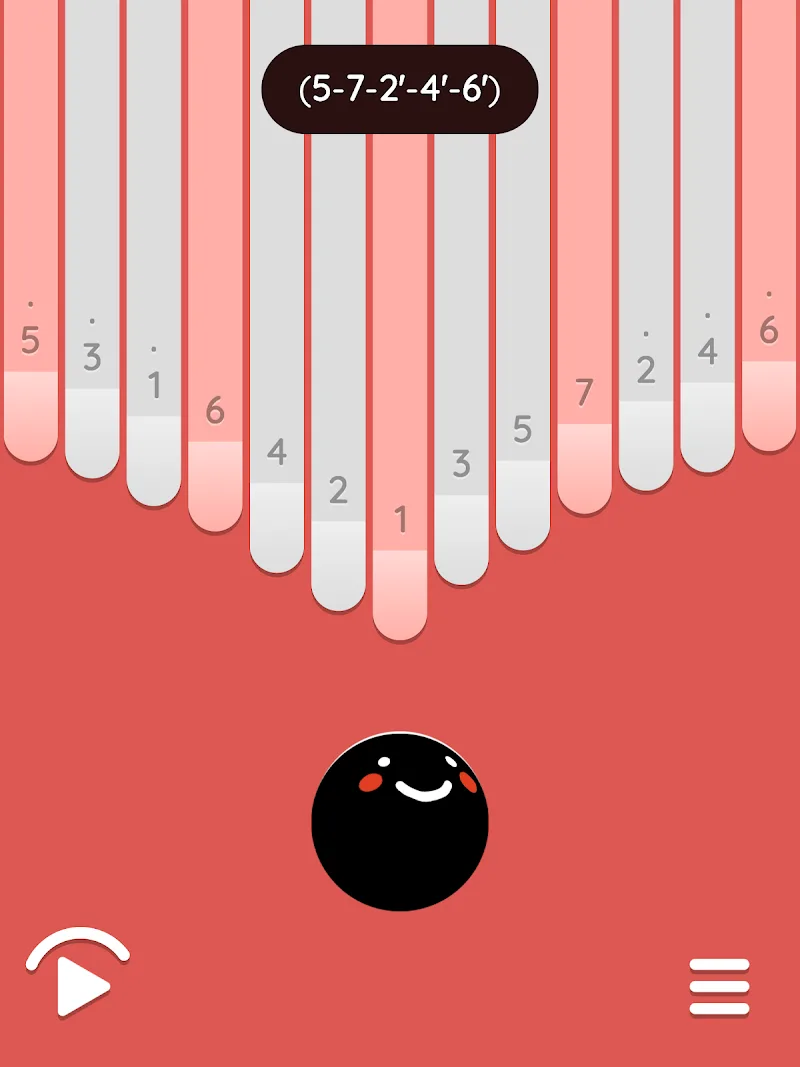Click the note sequence bubble (5-7-2'-4'-6')

398,88
